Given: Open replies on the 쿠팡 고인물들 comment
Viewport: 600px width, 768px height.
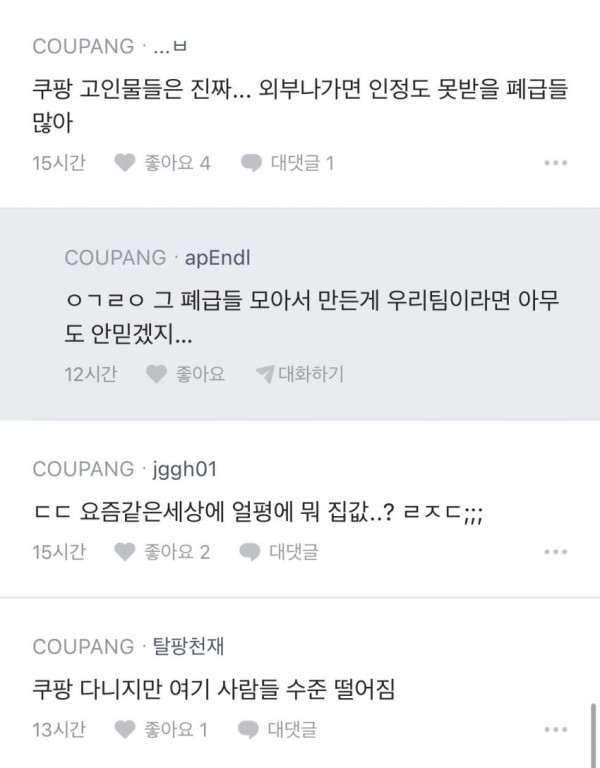Looking at the screenshot, I should pos(288,163).
